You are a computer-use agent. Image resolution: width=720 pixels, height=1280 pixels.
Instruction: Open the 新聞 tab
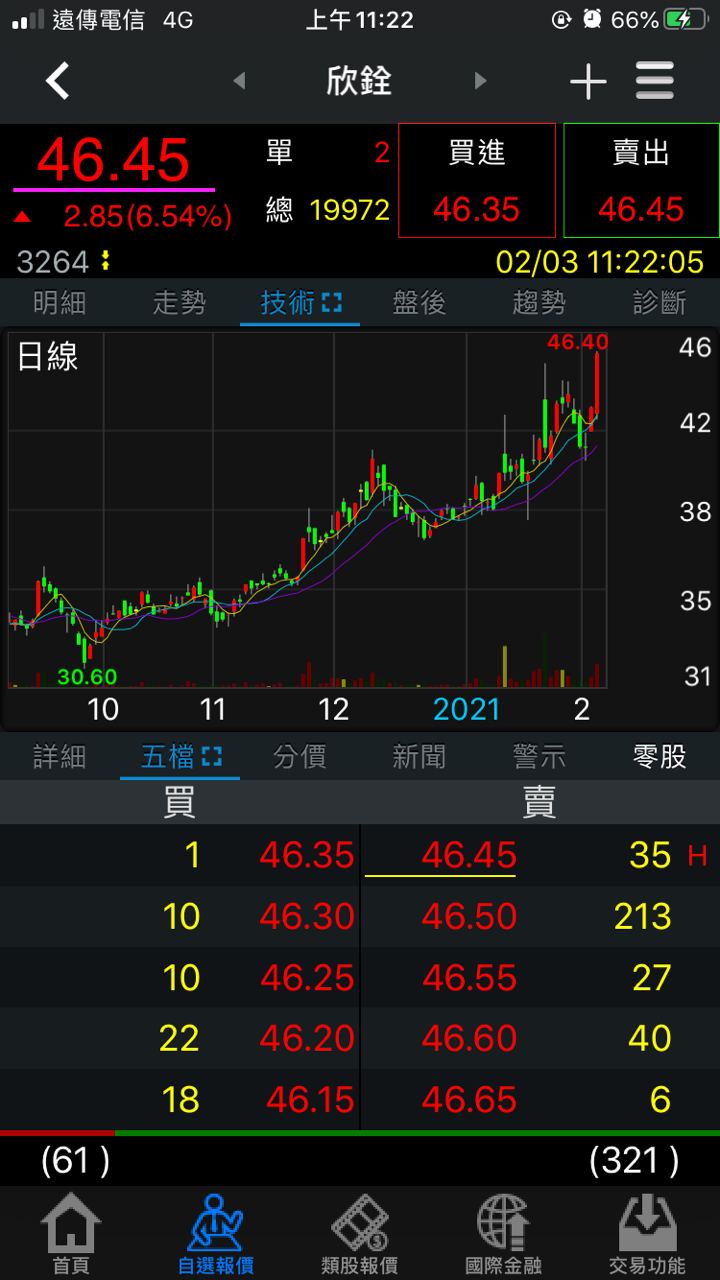[x=419, y=757]
